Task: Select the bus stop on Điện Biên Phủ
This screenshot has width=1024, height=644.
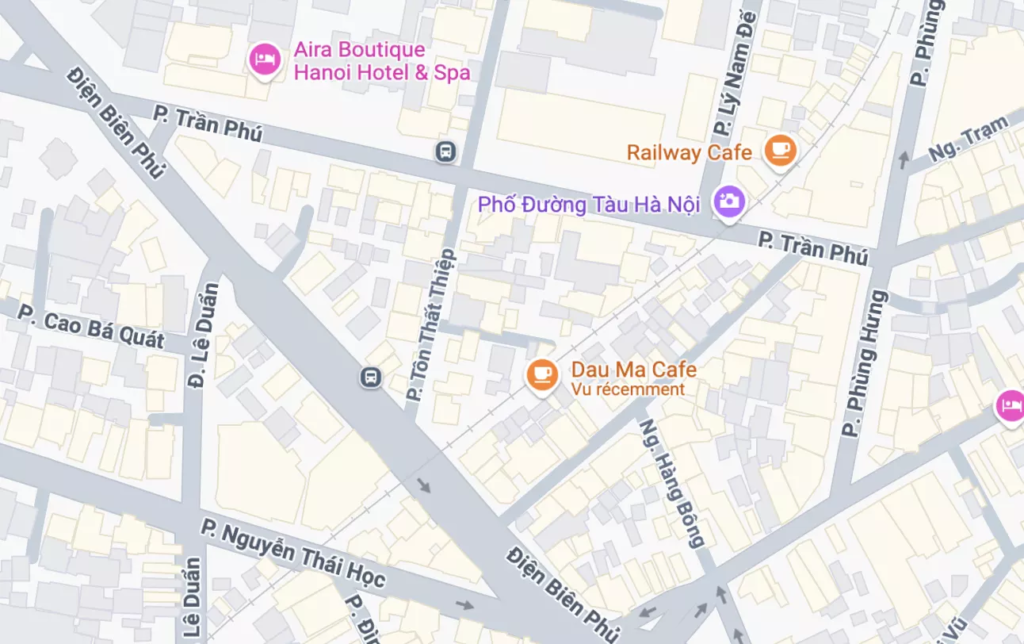Action: pos(371,377)
